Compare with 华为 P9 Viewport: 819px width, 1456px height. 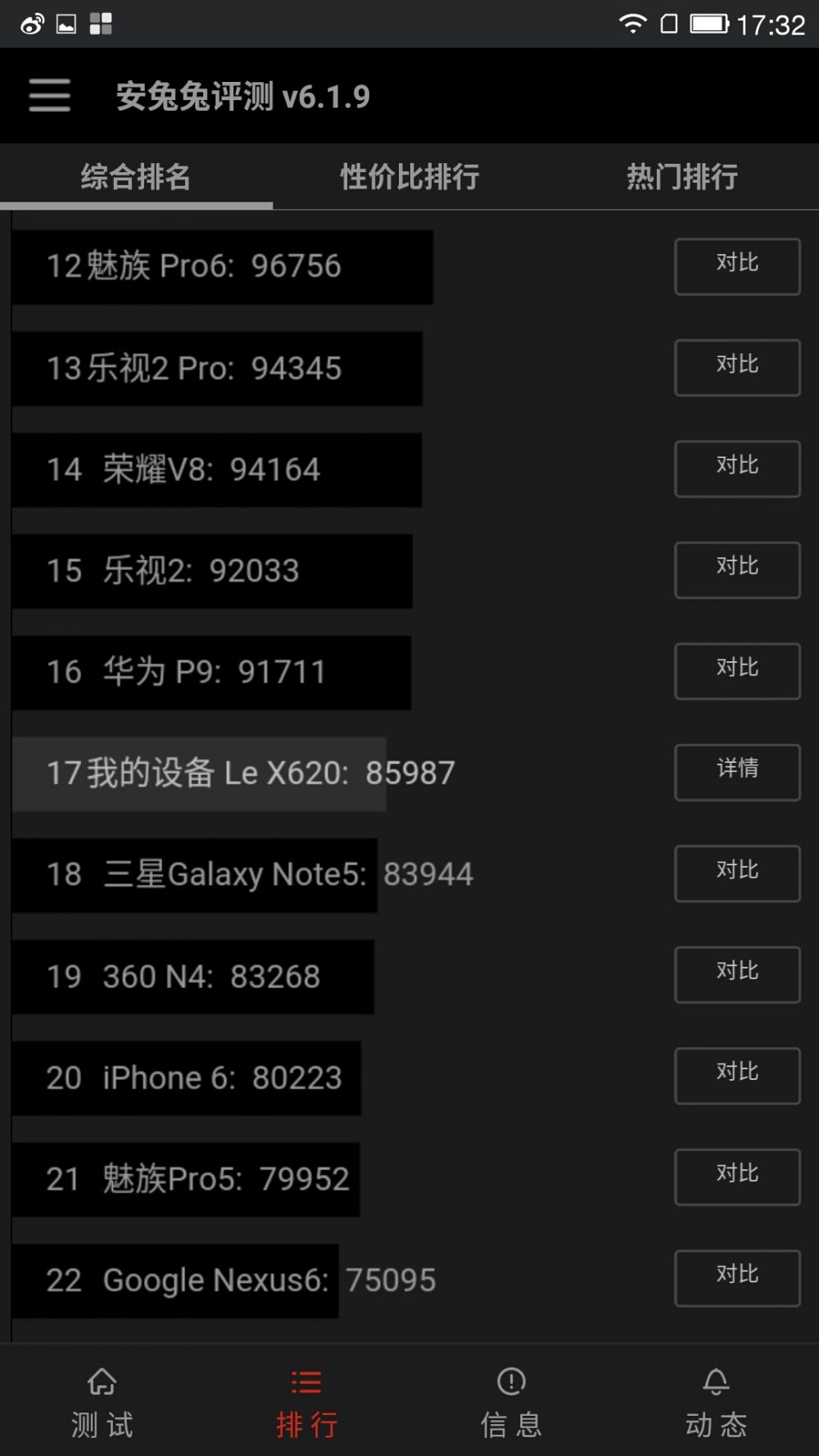[737, 671]
